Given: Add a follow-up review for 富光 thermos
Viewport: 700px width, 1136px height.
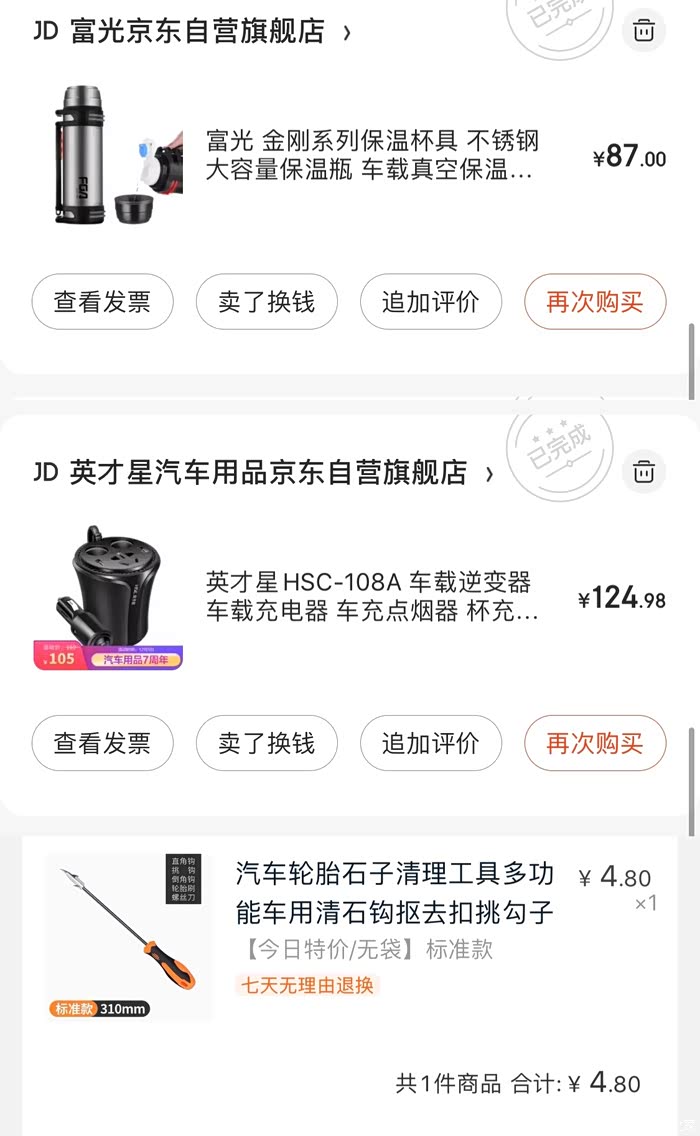Looking at the screenshot, I should (x=431, y=302).
